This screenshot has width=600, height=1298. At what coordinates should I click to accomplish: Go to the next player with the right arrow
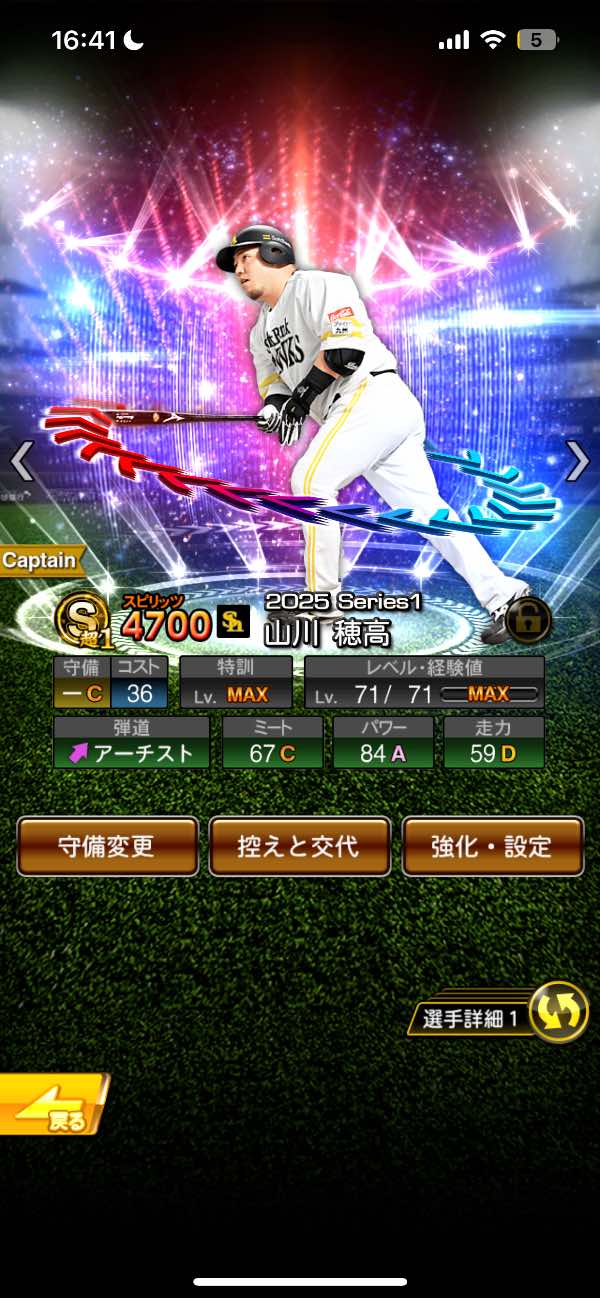pos(578,461)
